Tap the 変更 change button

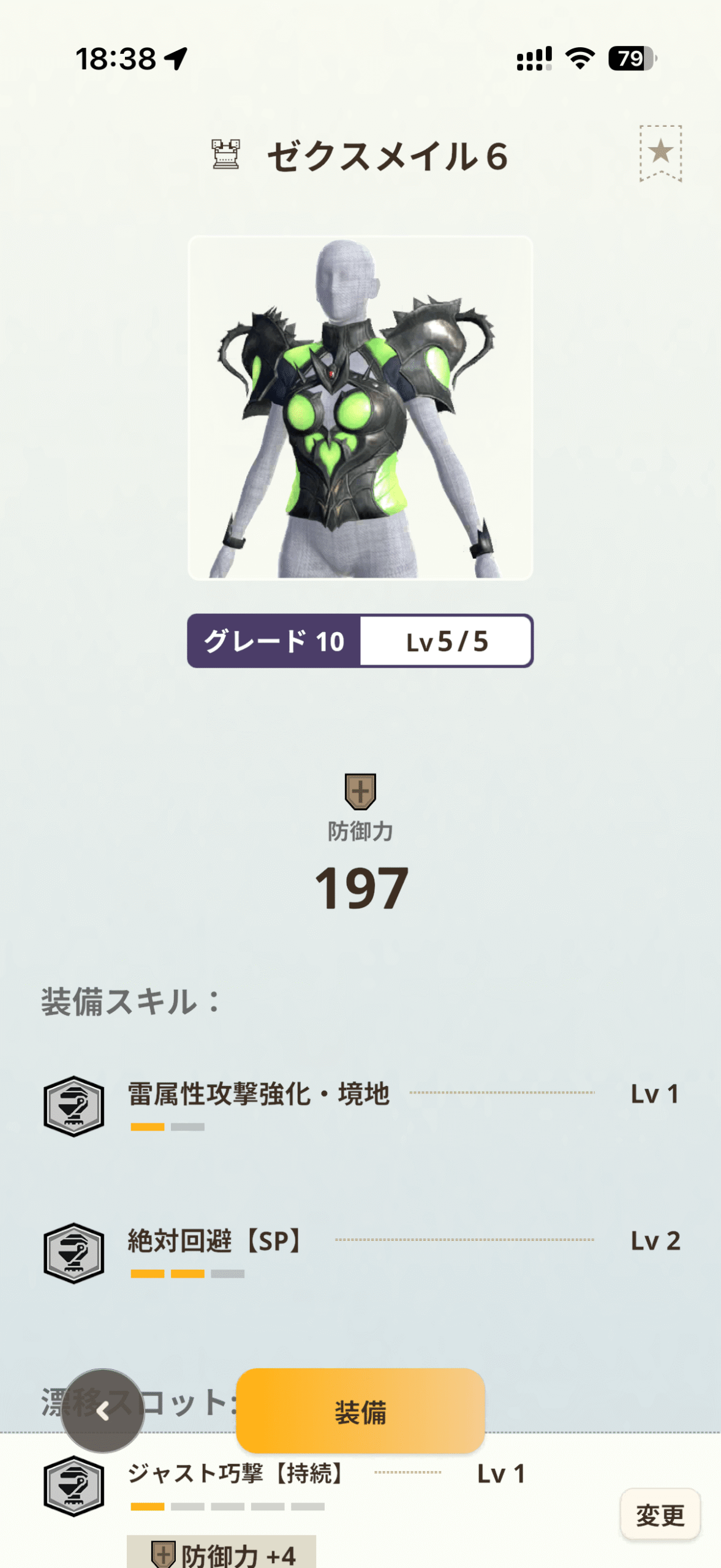(660, 1515)
